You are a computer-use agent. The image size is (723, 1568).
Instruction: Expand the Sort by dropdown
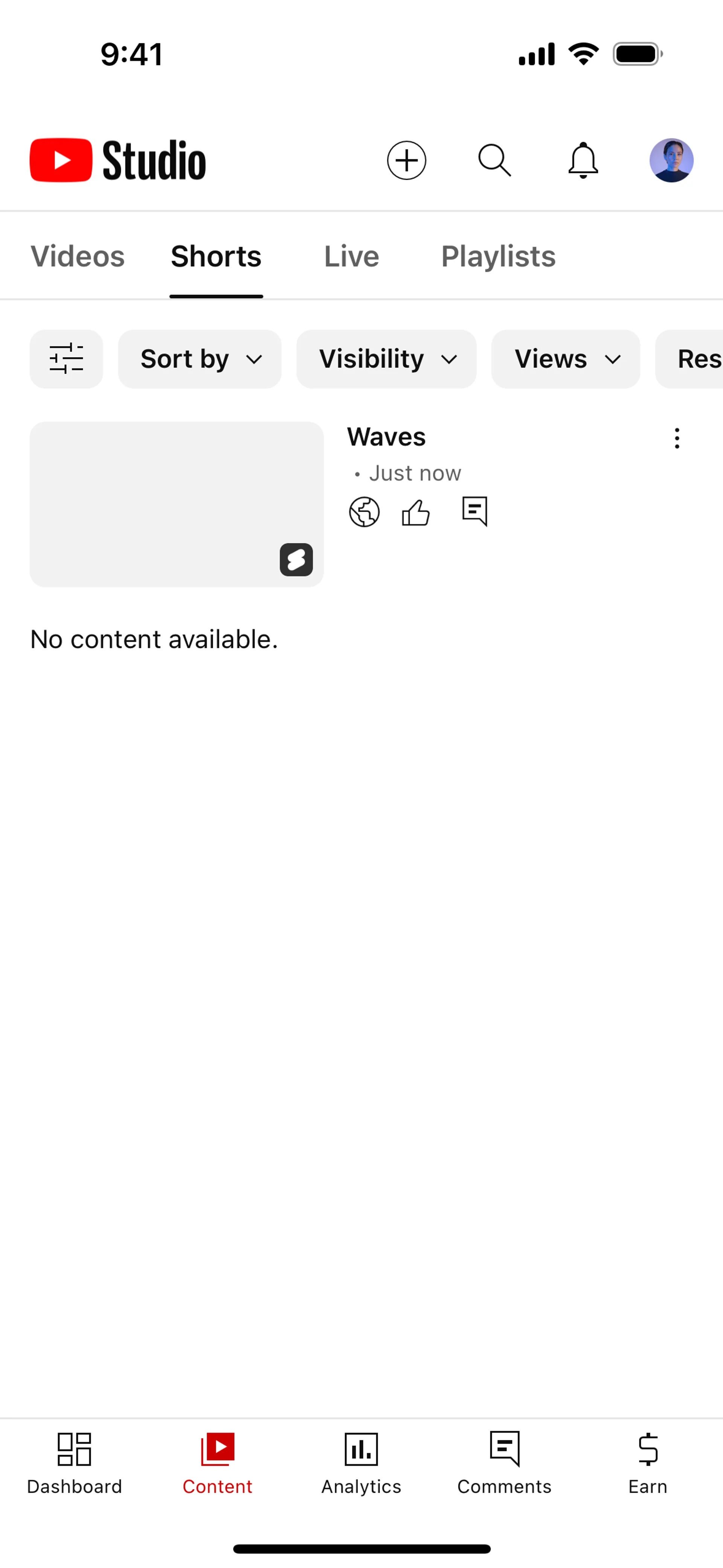(x=200, y=359)
